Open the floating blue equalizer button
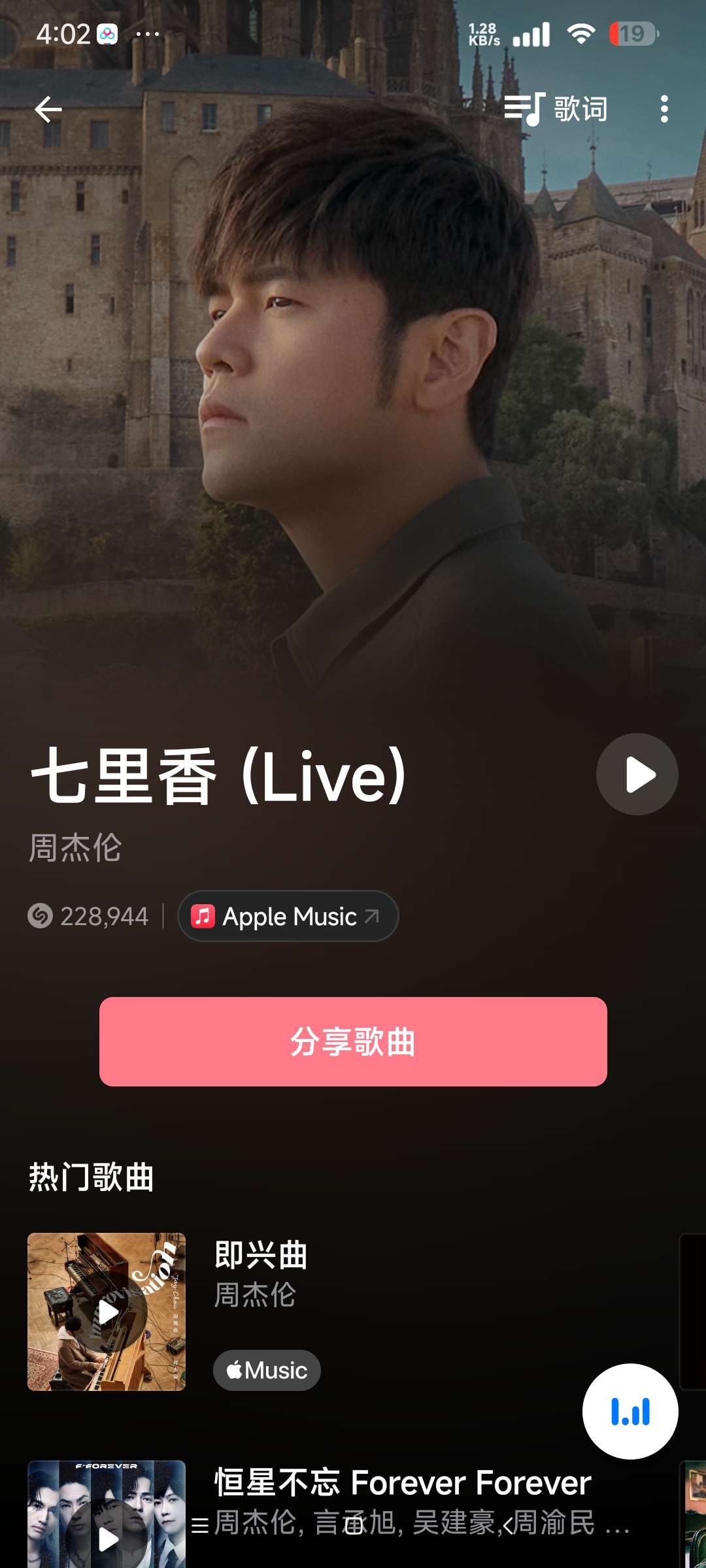Screen dimensions: 706x1568 click(x=630, y=1411)
